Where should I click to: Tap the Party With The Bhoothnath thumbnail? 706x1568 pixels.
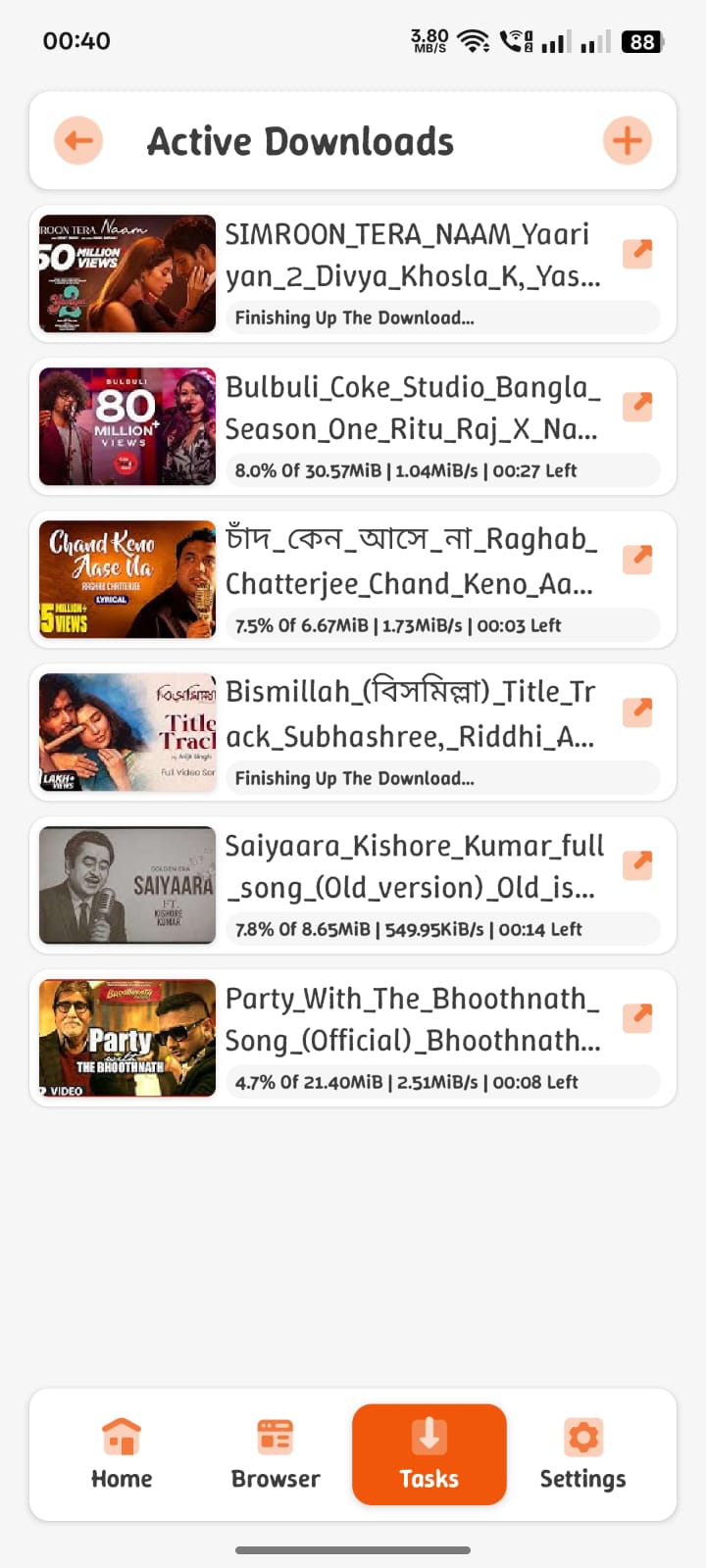126,1038
